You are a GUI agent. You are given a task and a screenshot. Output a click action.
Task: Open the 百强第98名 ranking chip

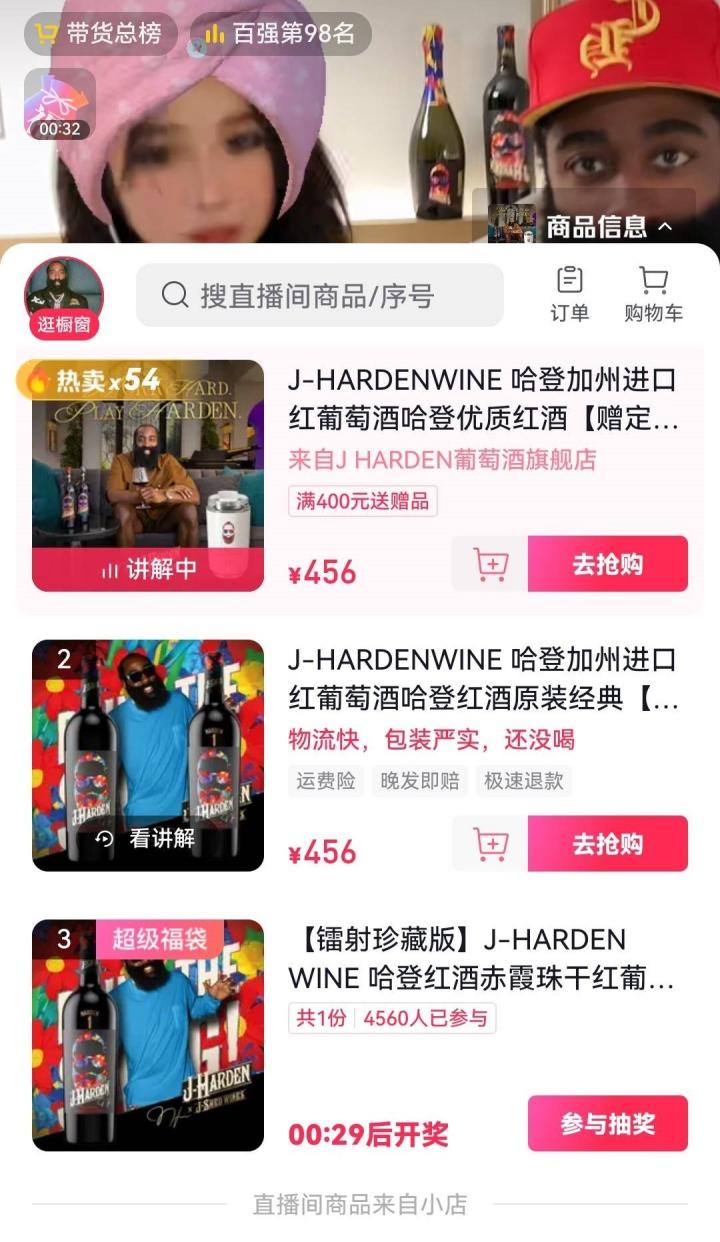tap(281, 33)
